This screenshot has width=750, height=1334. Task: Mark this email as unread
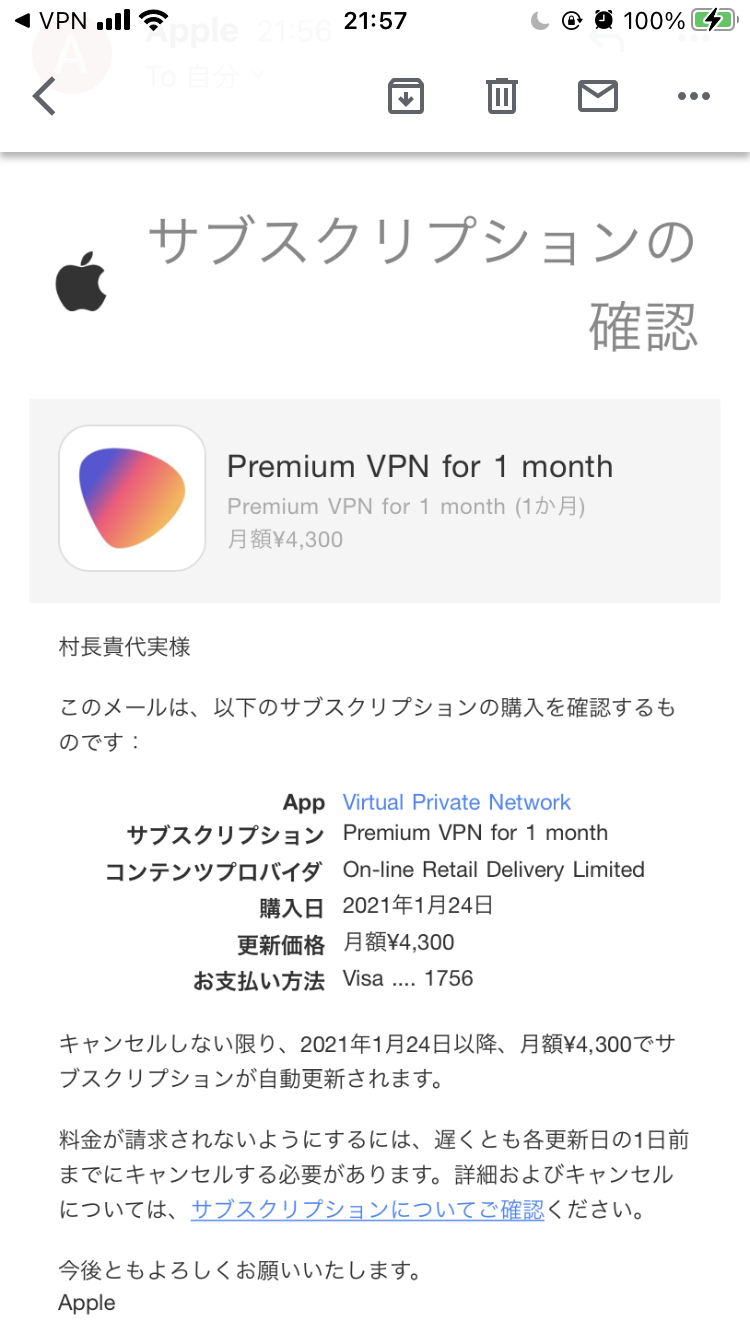(598, 96)
